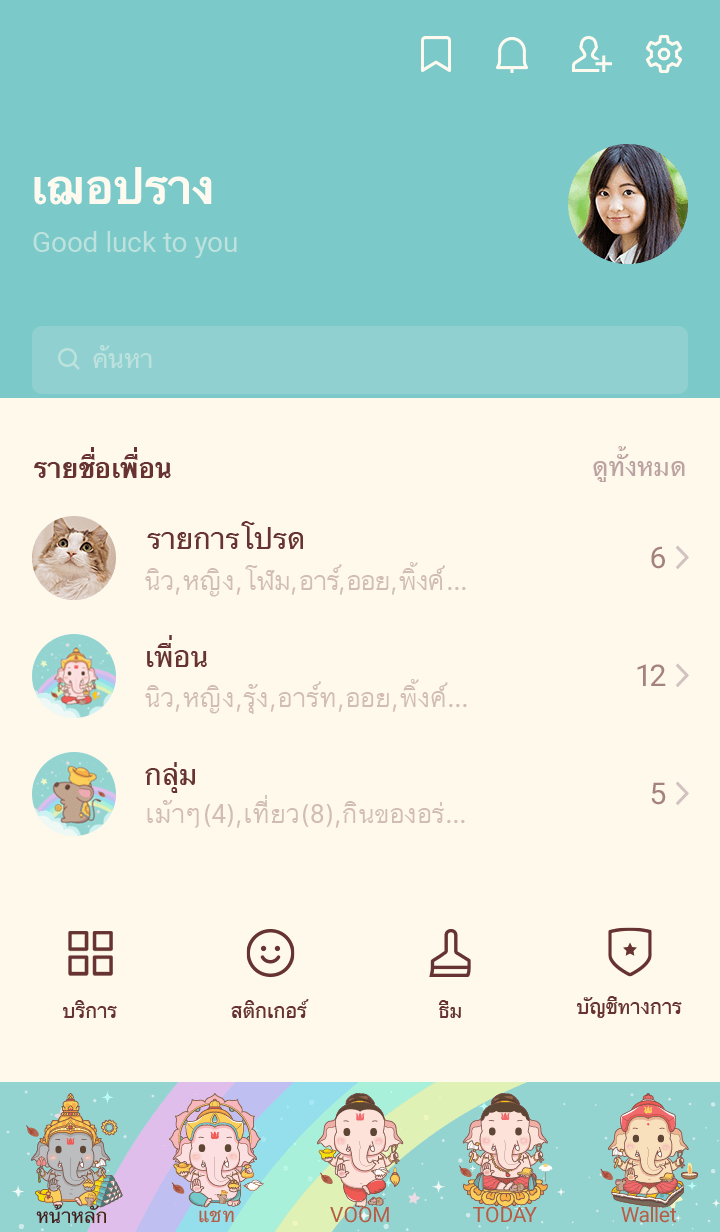Open the เพื่อน friends list
Image resolution: width=720 pixels, height=1232 pixels.
pos(360,676)
